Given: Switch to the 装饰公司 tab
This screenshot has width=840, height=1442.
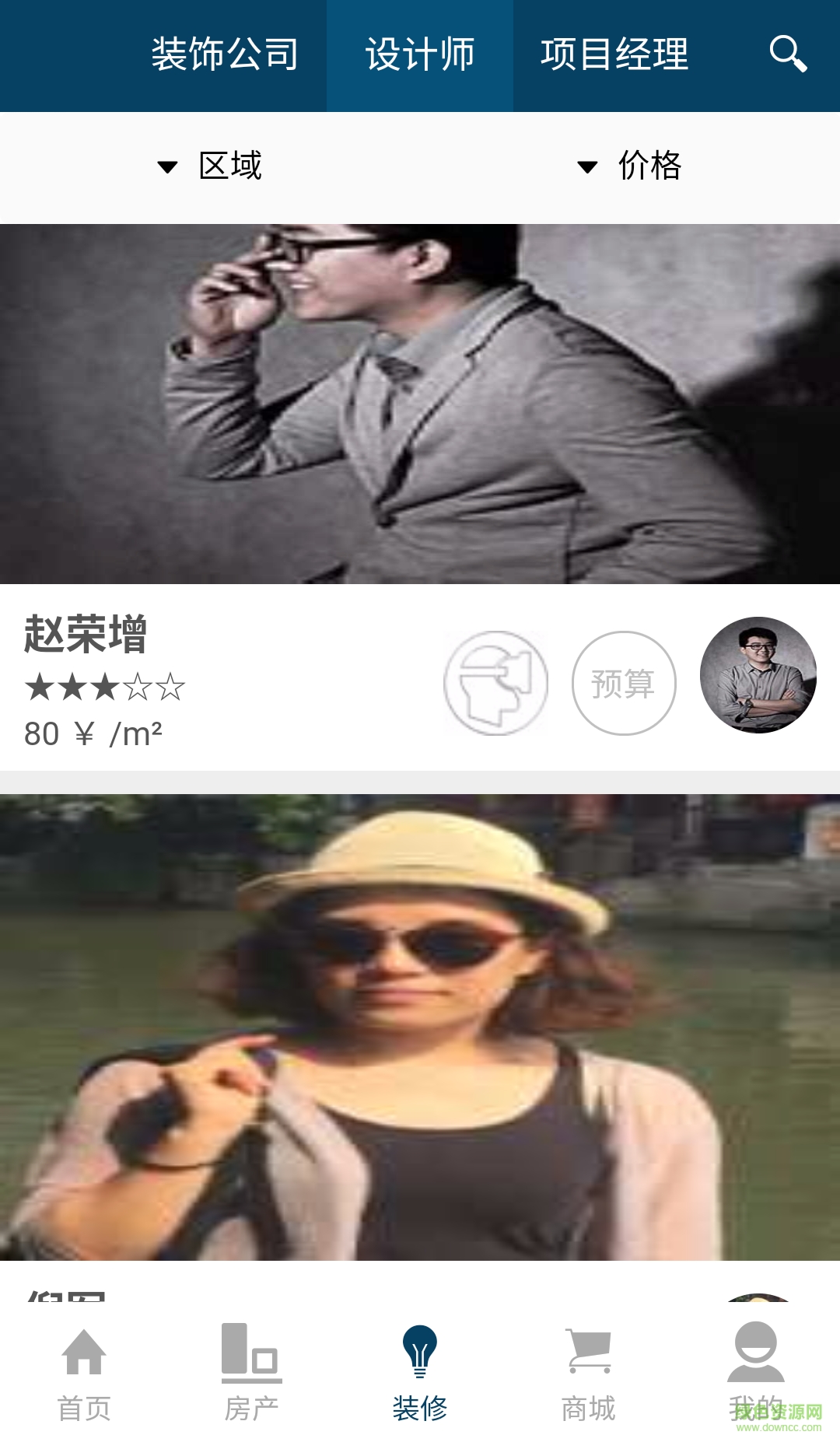Looking at the screenshot, I should click(x=225, y=55).
